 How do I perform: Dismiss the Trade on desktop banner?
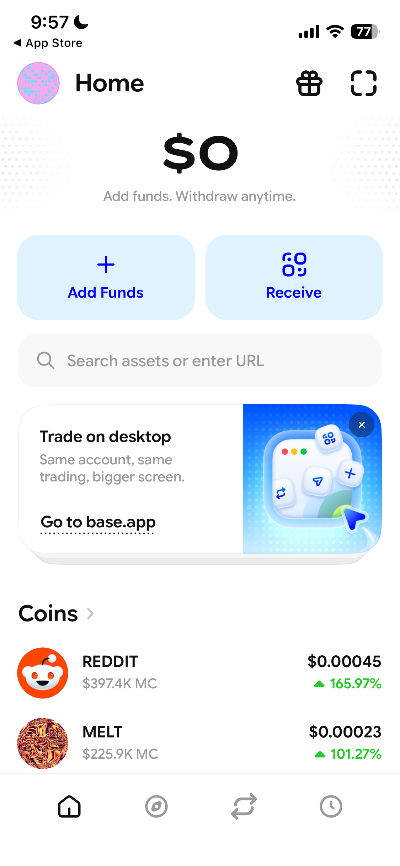[362, 425]
